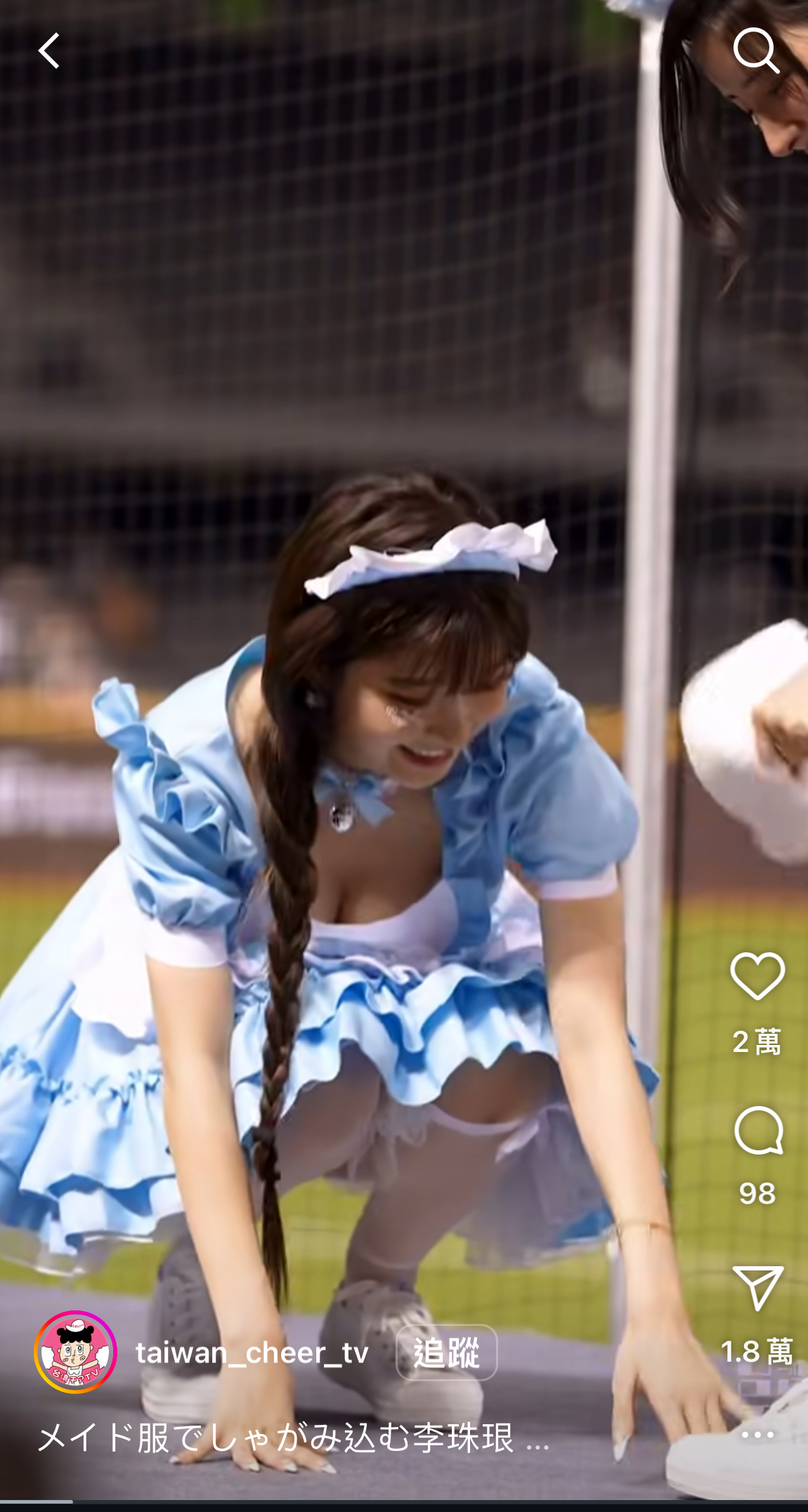Tap the 追蹤 follow button

pyautogui.click(x=447, y=1353)
